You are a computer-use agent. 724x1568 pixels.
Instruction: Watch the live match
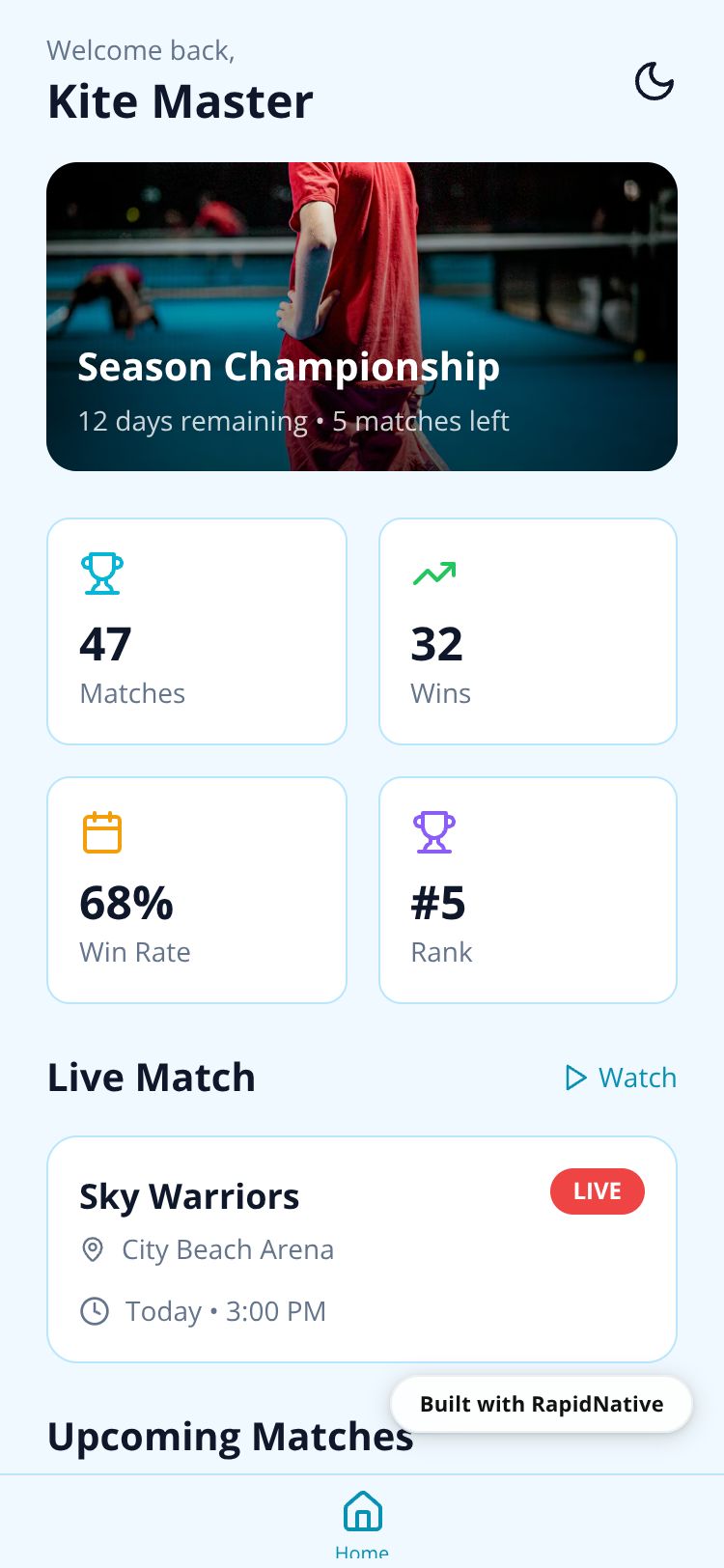click(621, 1078)
